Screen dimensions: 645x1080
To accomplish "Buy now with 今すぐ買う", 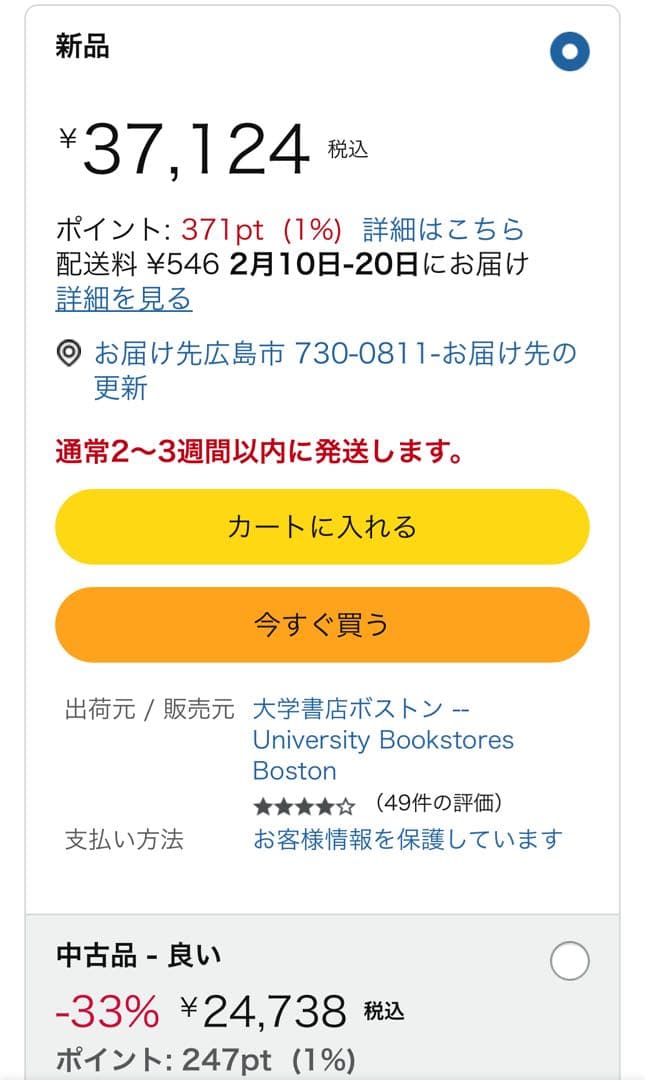I will tap(322, 625).
